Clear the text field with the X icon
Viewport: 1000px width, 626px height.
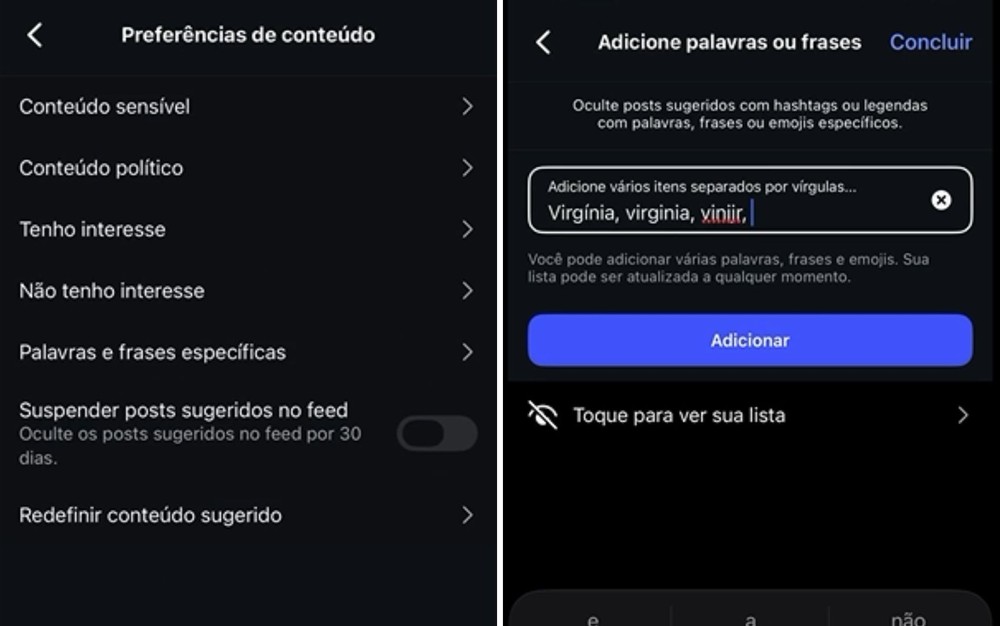tap(940, 200)
